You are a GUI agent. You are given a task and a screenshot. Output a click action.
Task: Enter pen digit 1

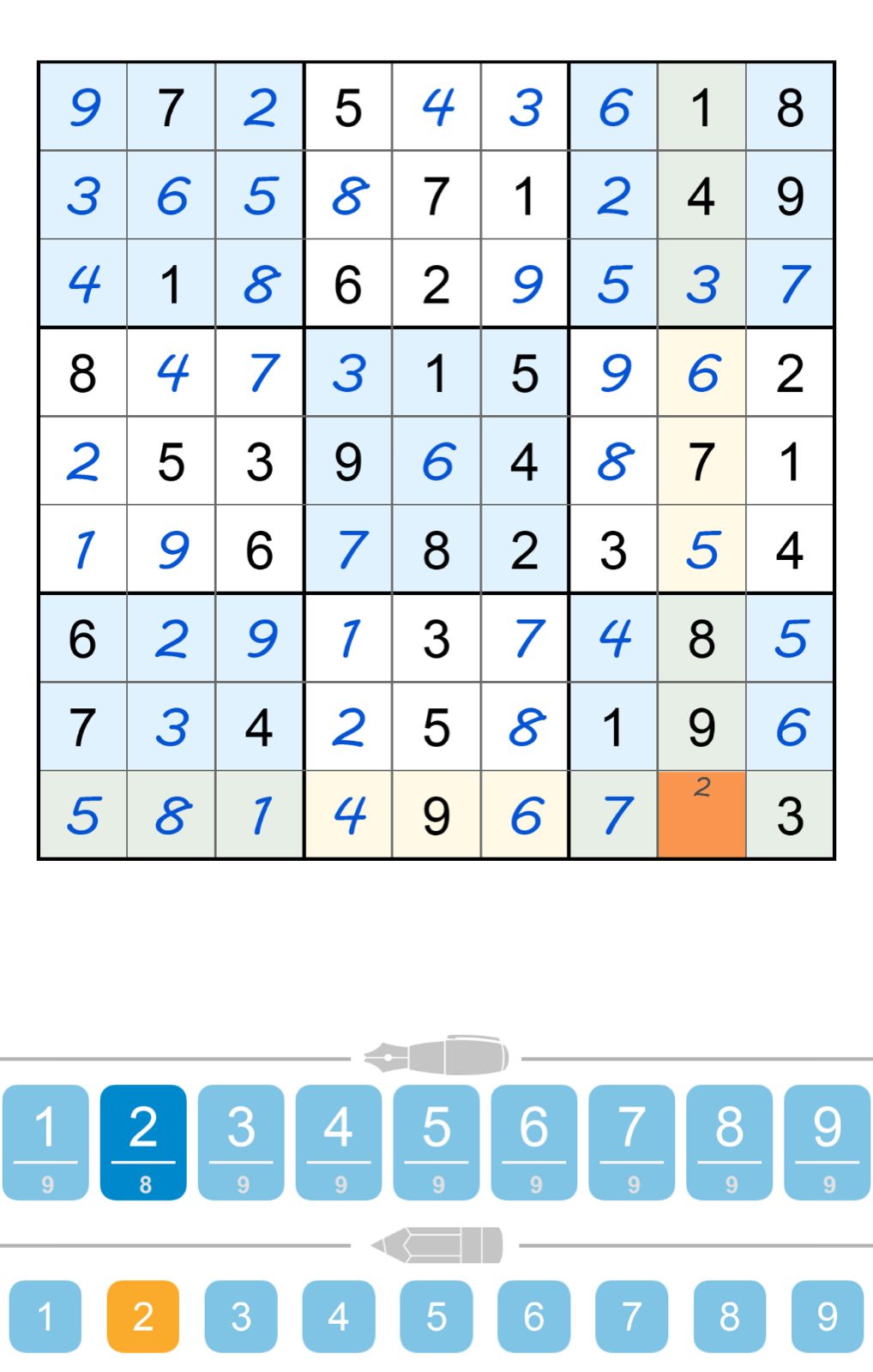click(x=46, y=1141)
